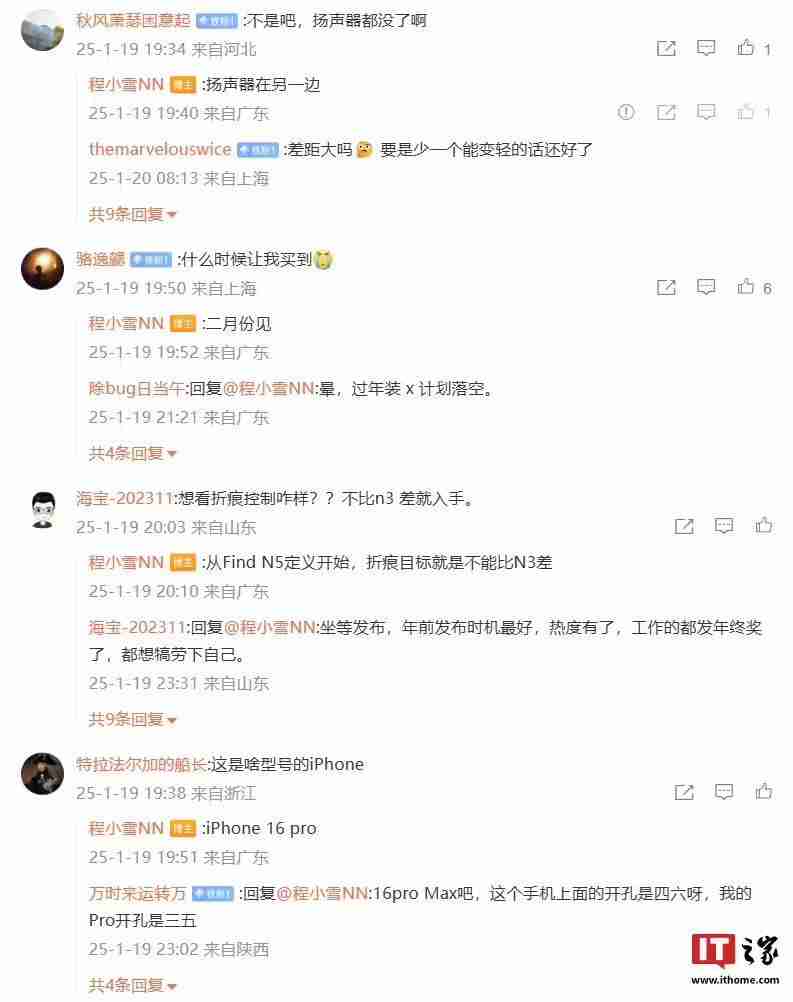The image size is (793, 1002).
Task: Click the share icon on 秋风萧瑟困意起's comment
Action: [666, 48]
